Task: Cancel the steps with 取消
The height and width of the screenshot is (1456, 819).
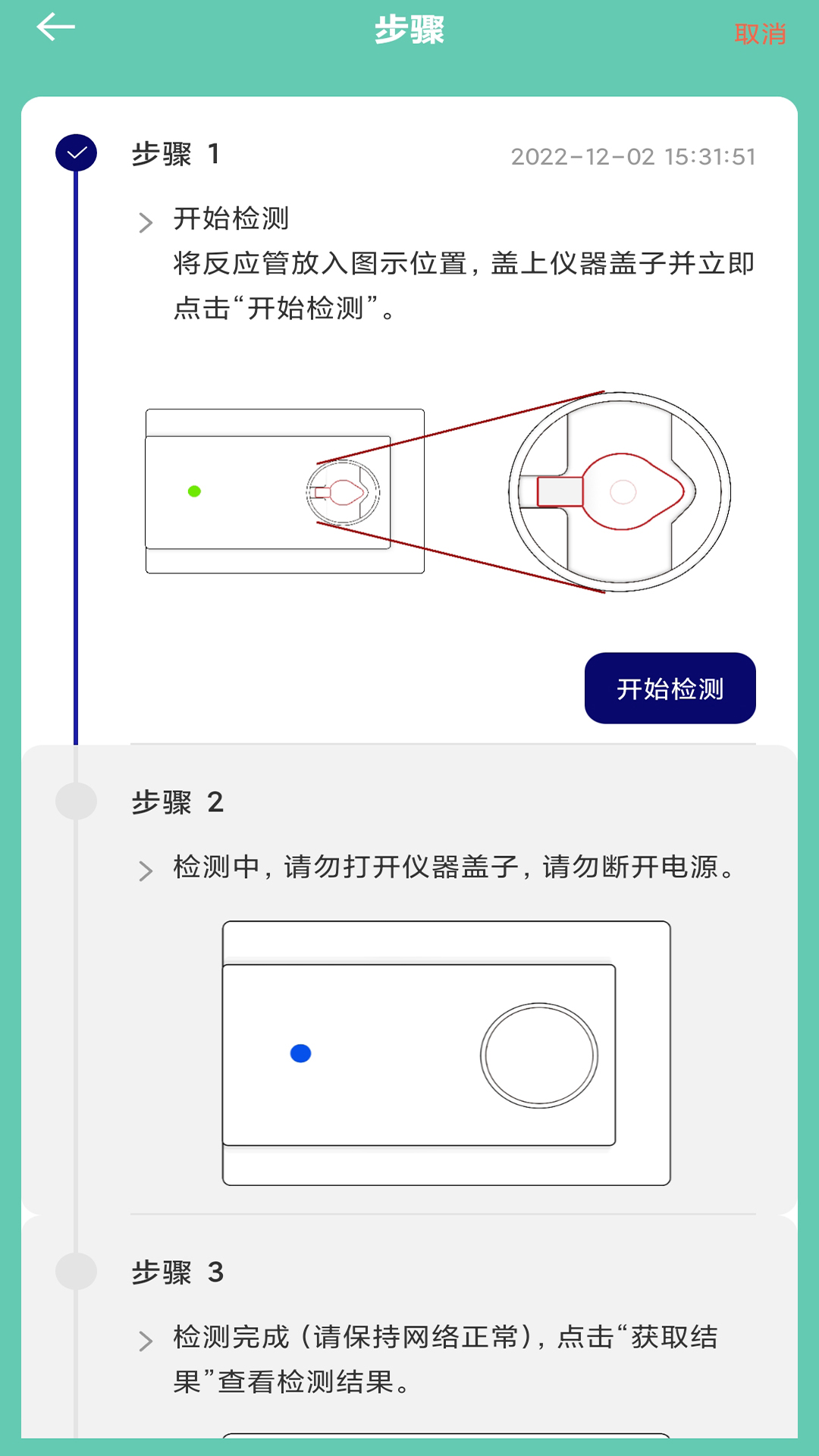Action: pos(759,34)
